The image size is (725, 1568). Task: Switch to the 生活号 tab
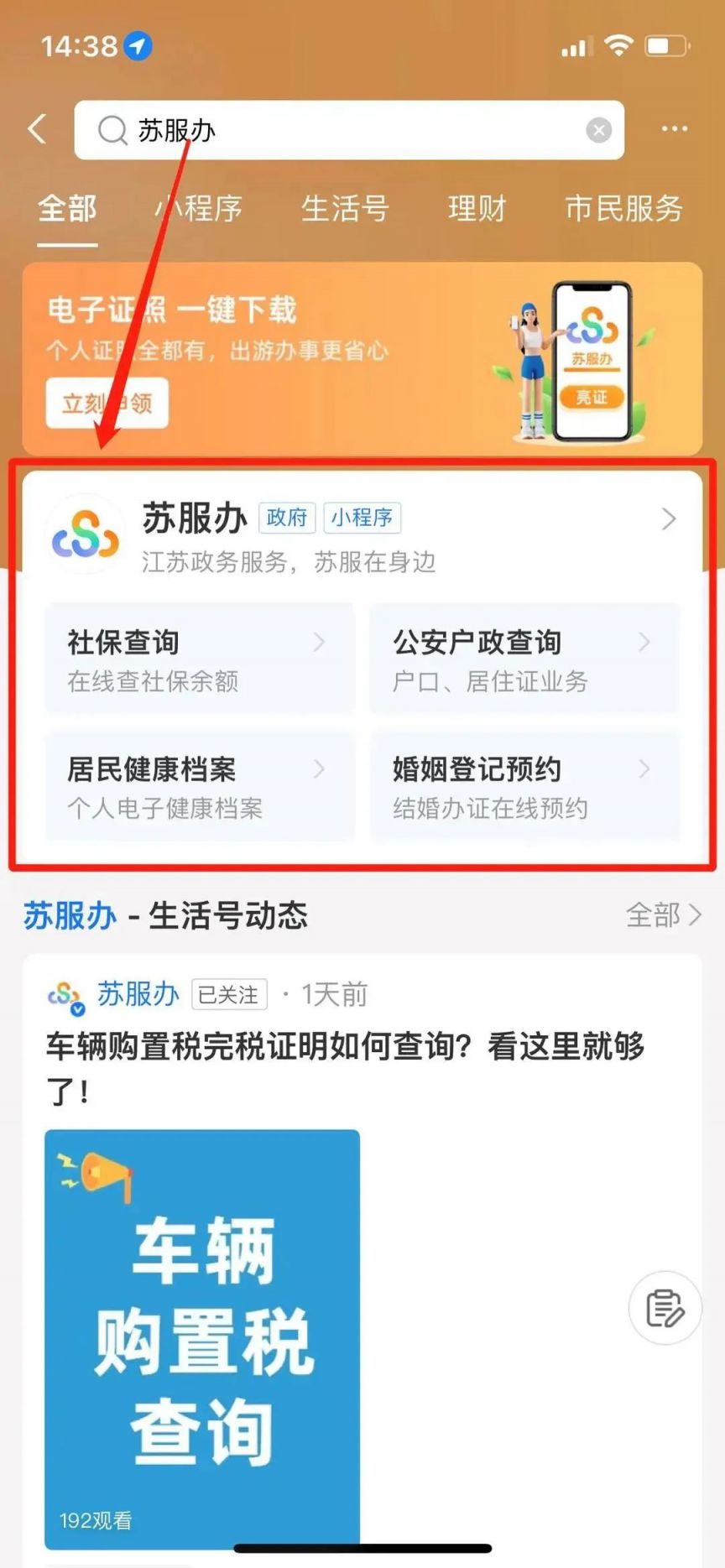(345, 208)
